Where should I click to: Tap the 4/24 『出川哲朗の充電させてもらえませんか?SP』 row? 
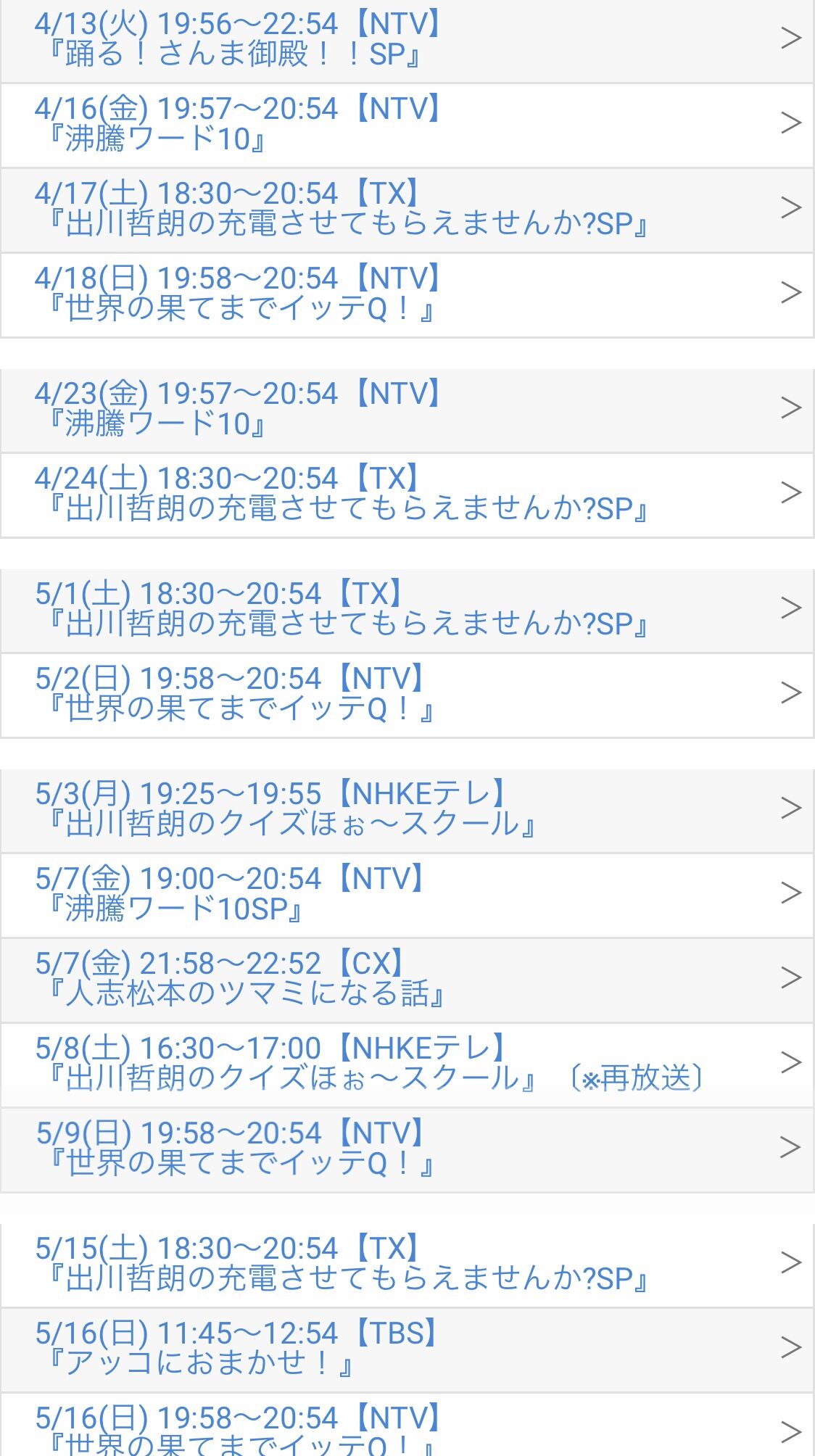tap(406, 494)
